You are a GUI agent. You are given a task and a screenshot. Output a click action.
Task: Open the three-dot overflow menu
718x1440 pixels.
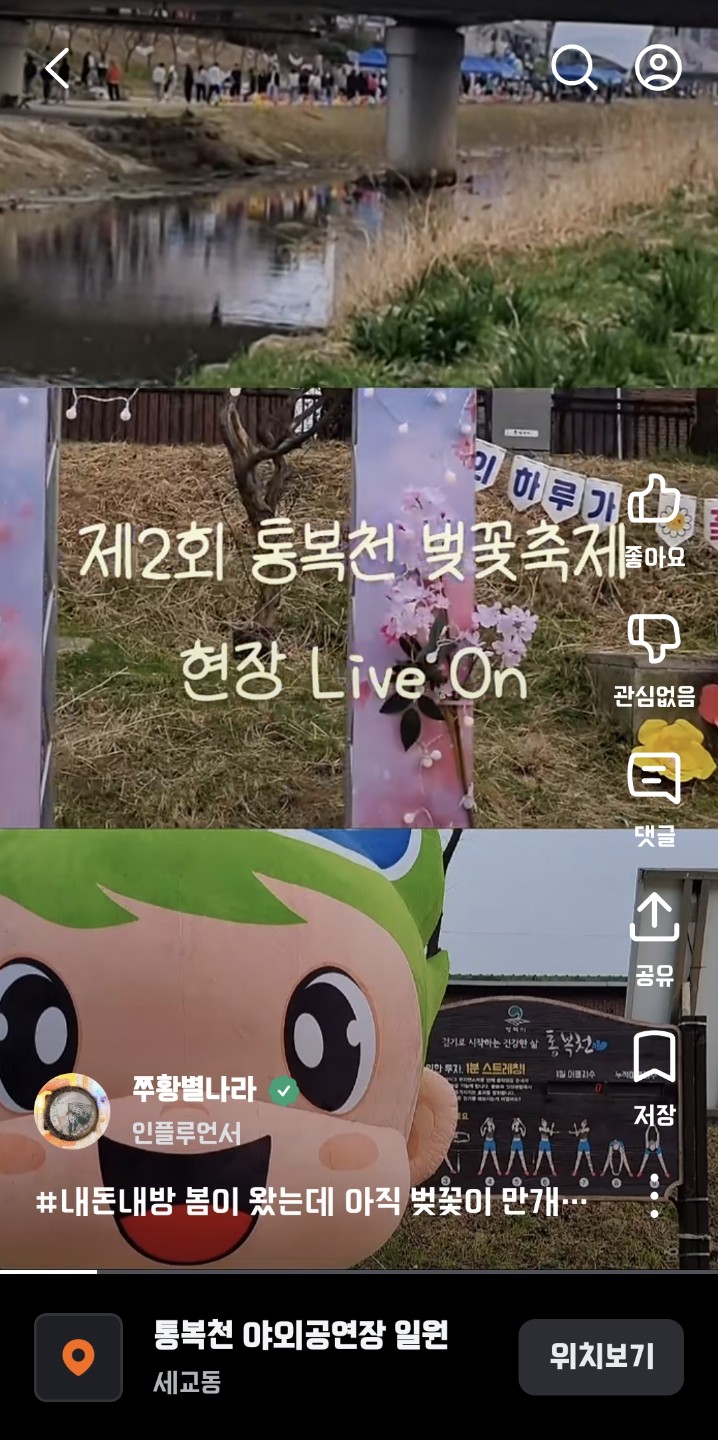pyautogui.click(x=655, y=1196)
